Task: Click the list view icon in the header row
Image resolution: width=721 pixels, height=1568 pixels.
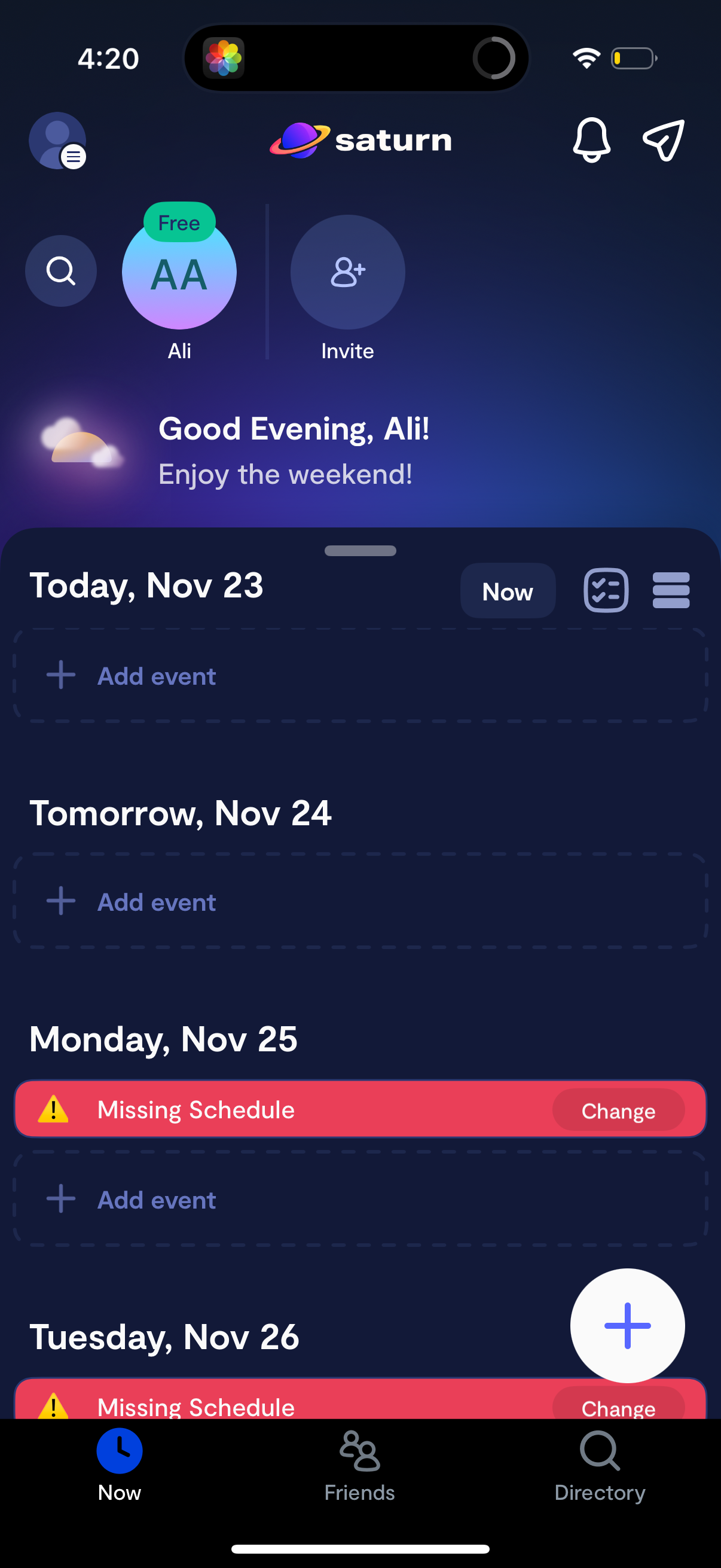Action: (x=671, y=590)
